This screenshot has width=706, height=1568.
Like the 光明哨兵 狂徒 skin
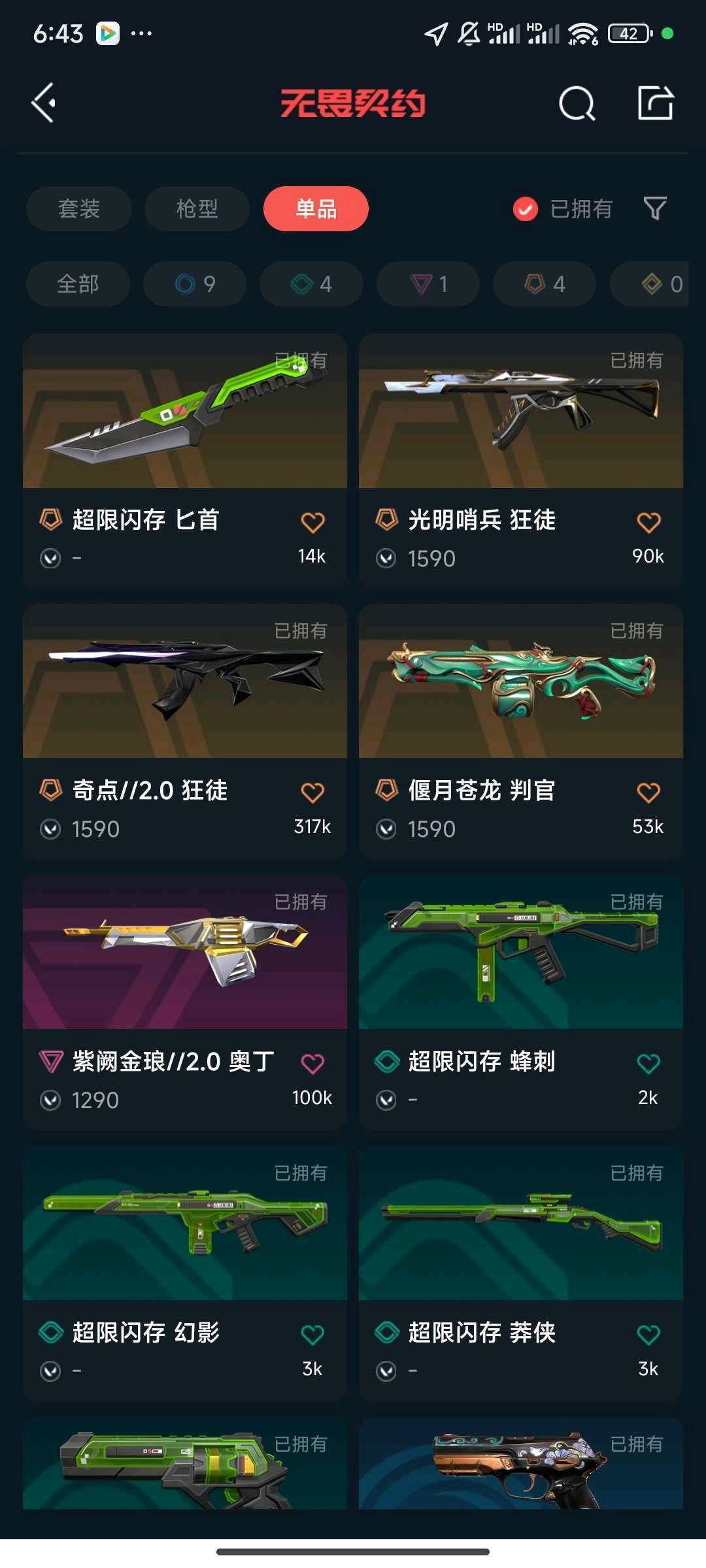(648, 522)
